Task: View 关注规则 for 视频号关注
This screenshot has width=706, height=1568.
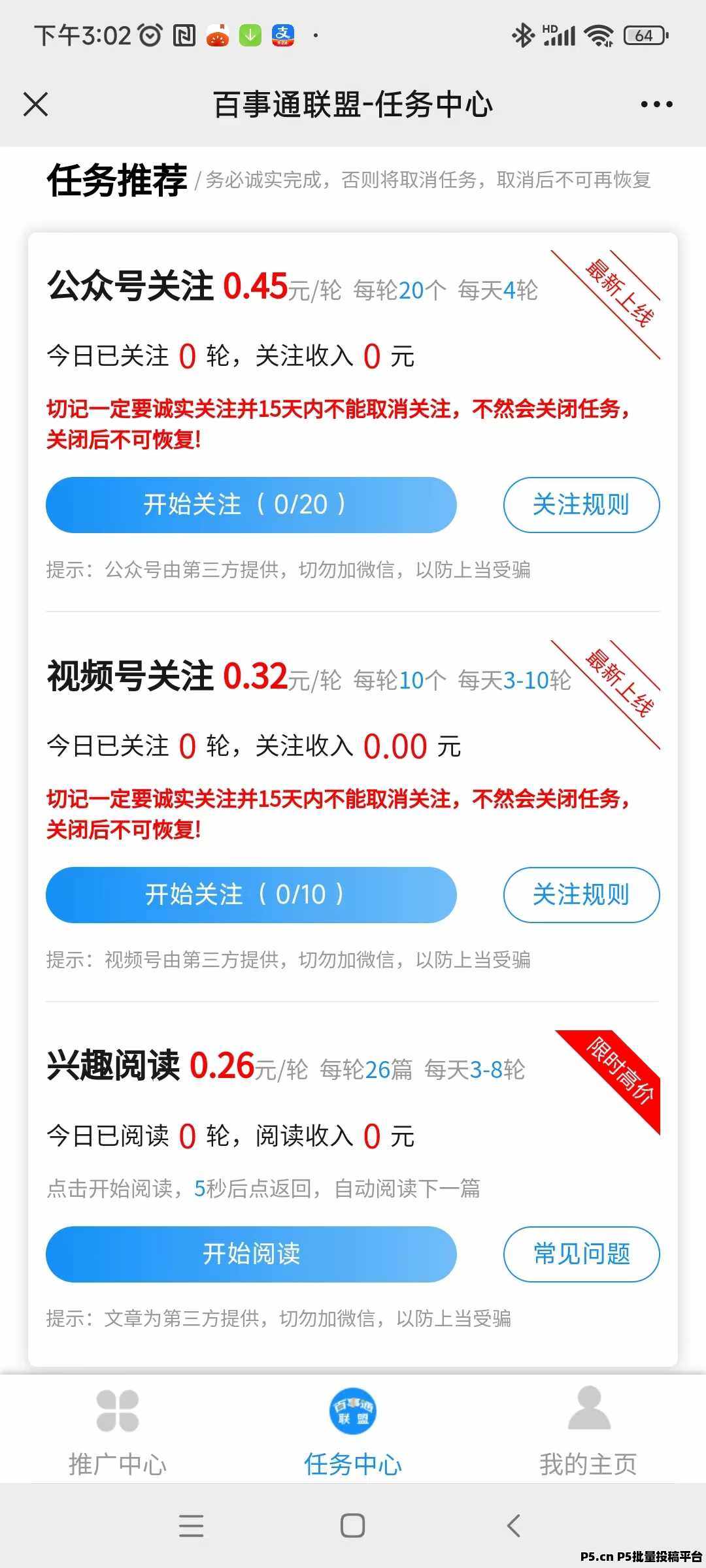Action: (581, 895)
